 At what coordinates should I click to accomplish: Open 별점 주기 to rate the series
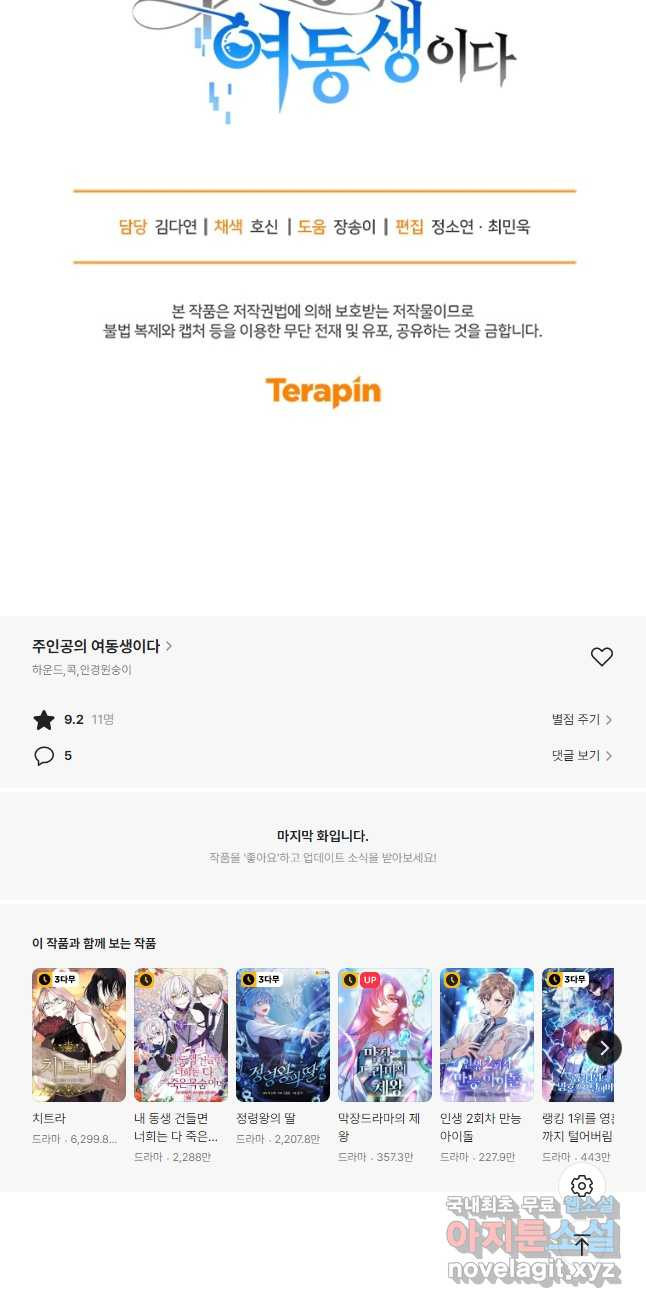(x=582, y=719)
